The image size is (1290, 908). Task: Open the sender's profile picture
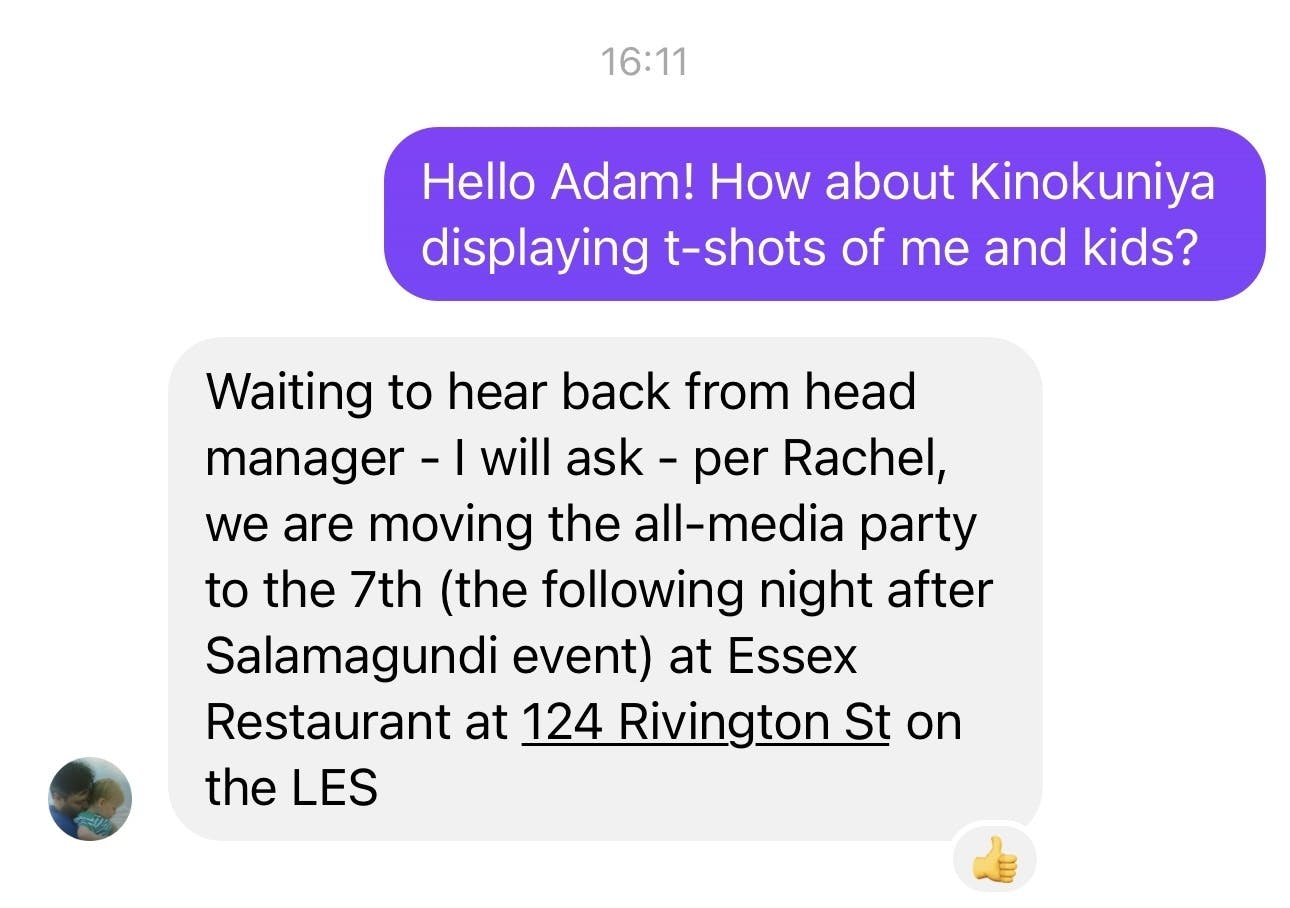tap(90, 798)
